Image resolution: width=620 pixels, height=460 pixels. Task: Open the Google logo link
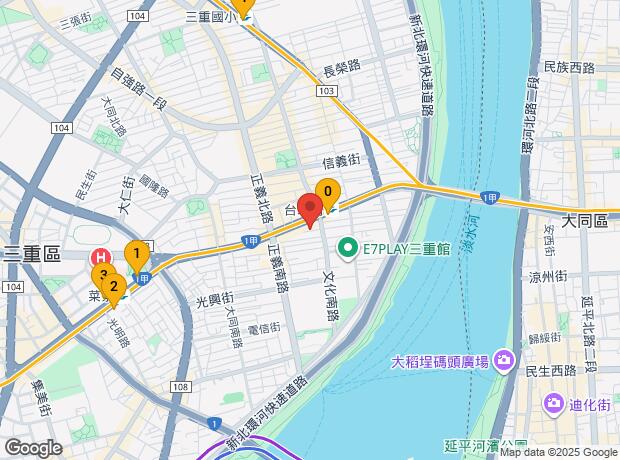tap(33, 447)
